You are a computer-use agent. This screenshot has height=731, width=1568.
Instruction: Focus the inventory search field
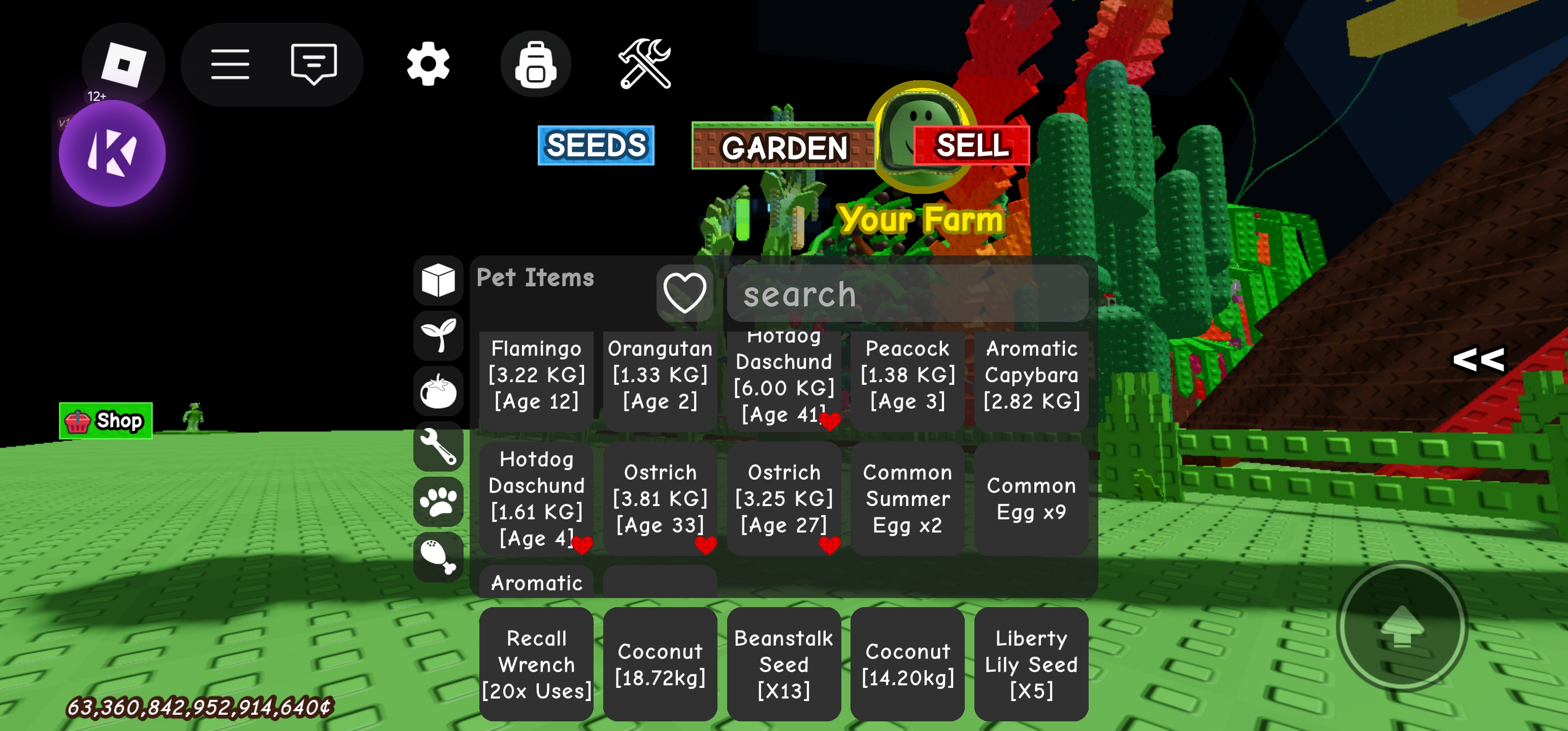click(x=907, y=294)
